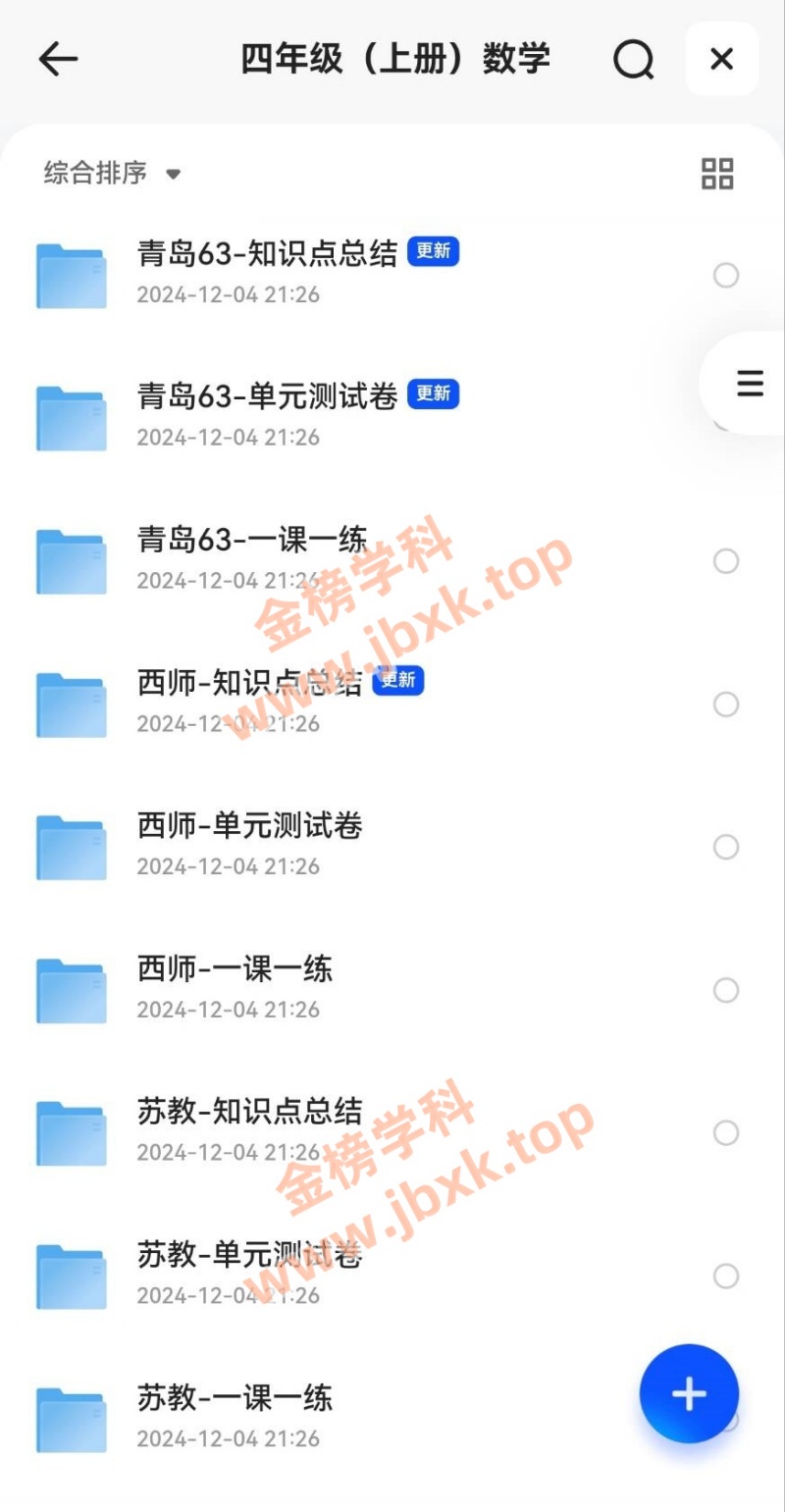Screen dimensions: 785x1512
Task: Select the circle next to 西师-单元测试卷
Action: pos(726,846)
